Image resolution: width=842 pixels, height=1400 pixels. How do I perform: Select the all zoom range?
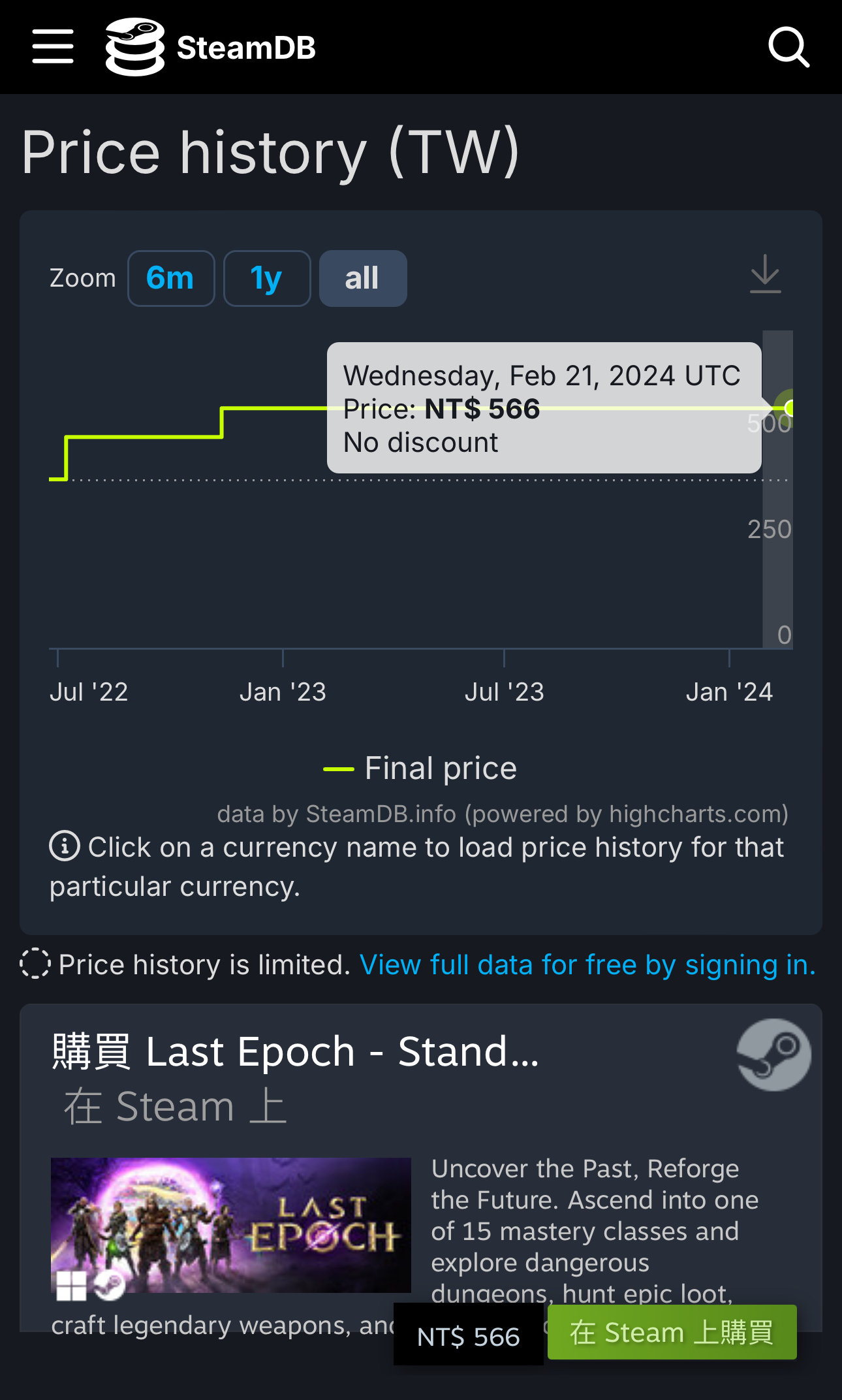pyautogui.click(x=363, y=278)
